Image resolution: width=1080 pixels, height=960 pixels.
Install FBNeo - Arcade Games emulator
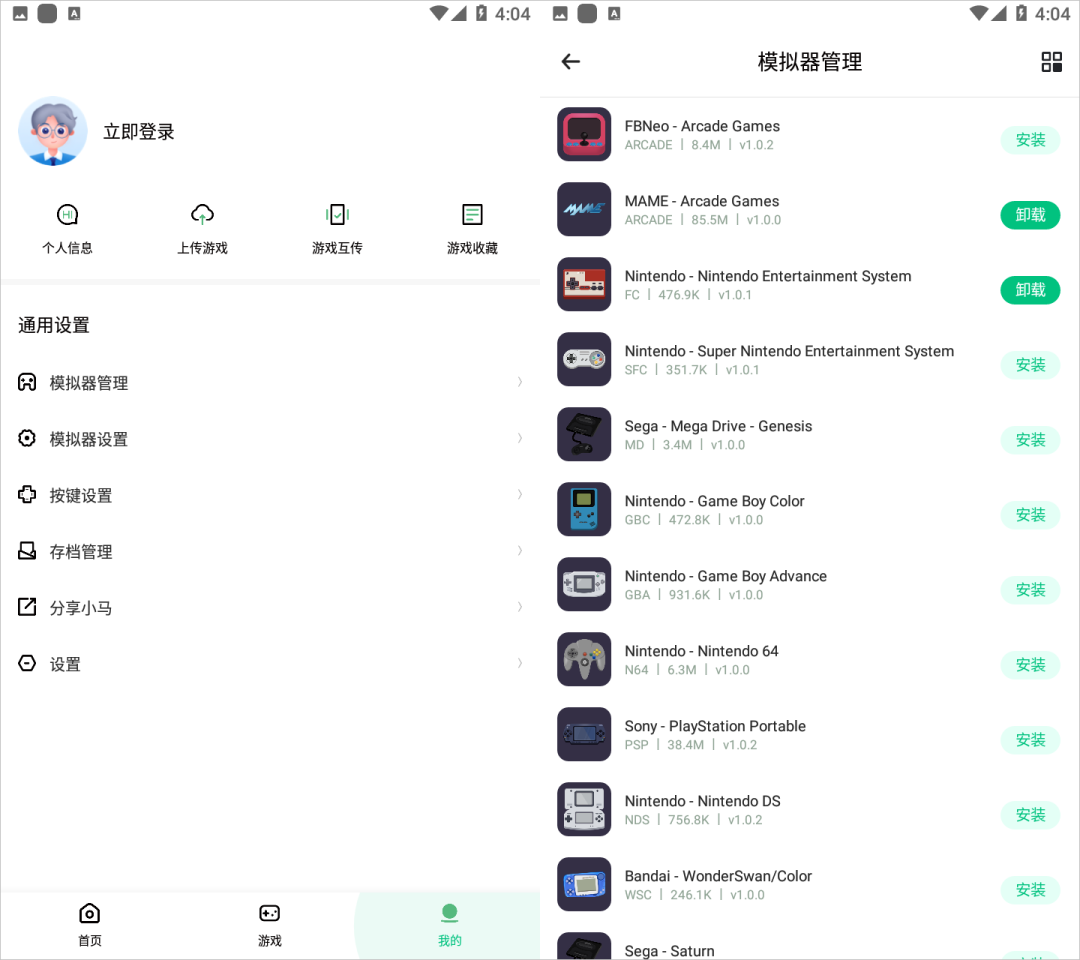click(1030, 140)
